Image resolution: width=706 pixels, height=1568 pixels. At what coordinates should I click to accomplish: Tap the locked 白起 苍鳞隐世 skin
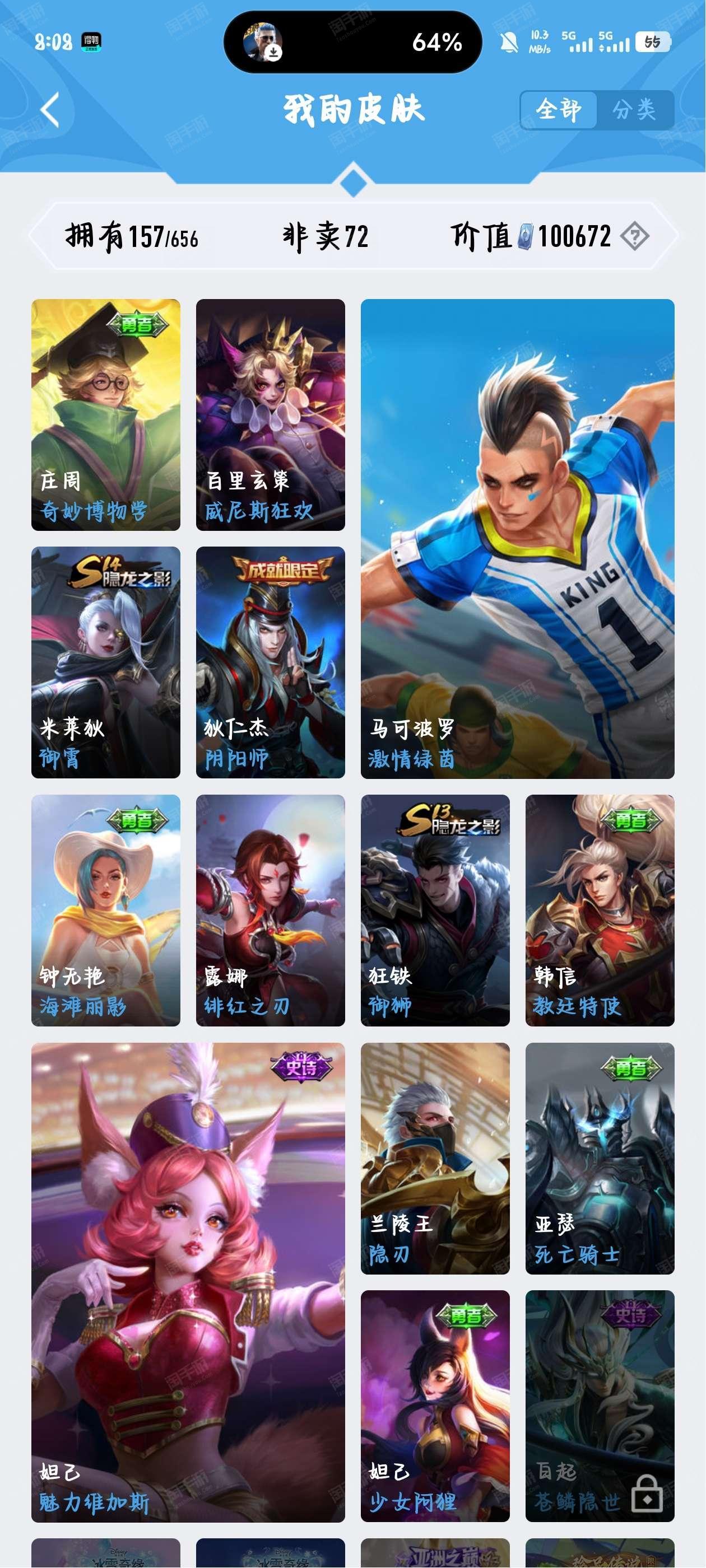[600, 1406]
